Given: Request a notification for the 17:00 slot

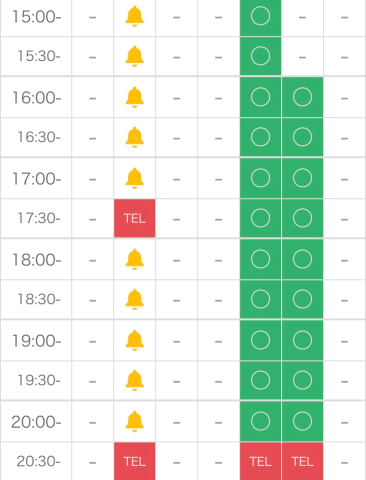Looking at the screenshot, I should pyautogui.click(x=135, y=178).
